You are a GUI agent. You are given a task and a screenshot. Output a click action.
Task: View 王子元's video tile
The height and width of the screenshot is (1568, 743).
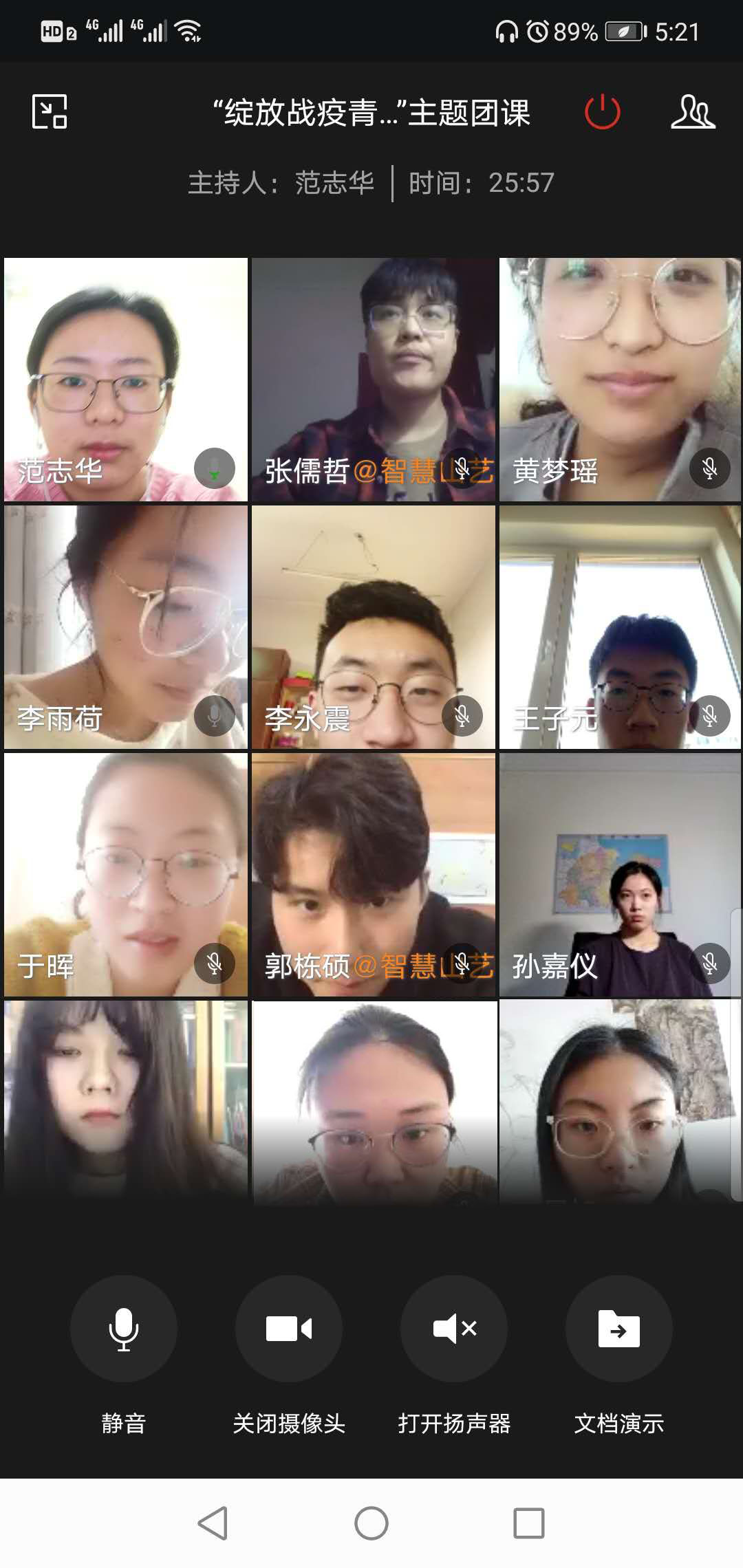coord(619,626)
